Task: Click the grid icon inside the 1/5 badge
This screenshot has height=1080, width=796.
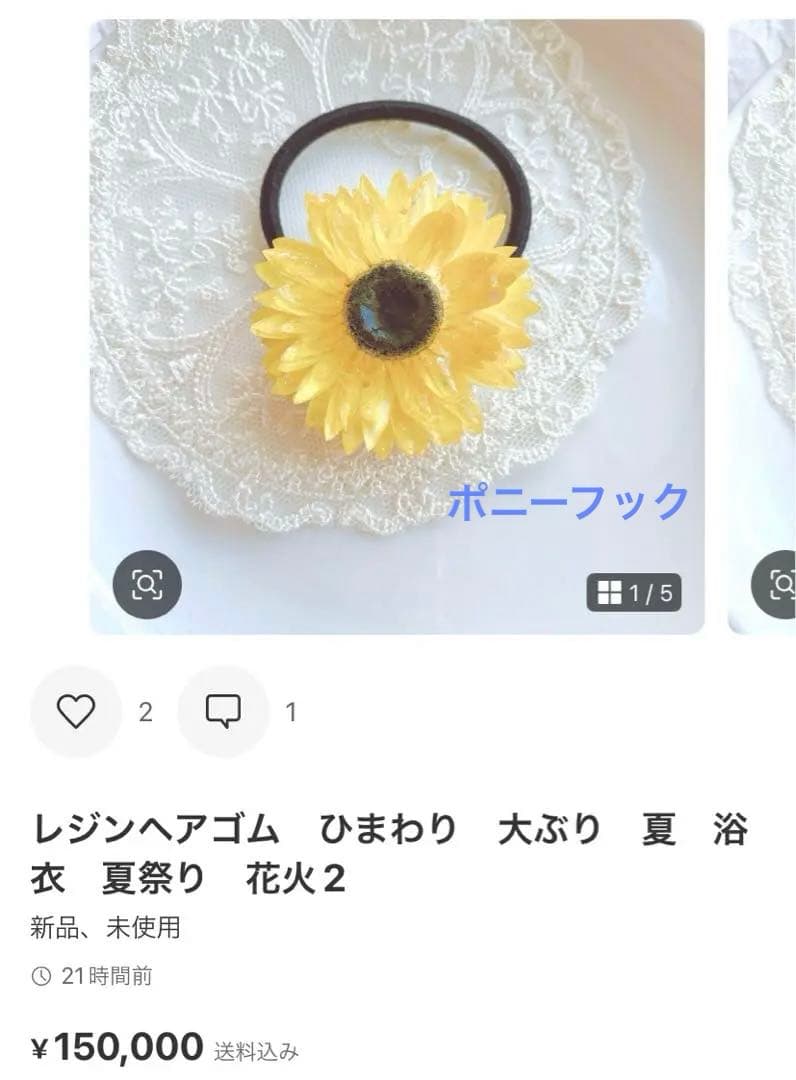Action: pyautogui.click(x=611, y=589)
